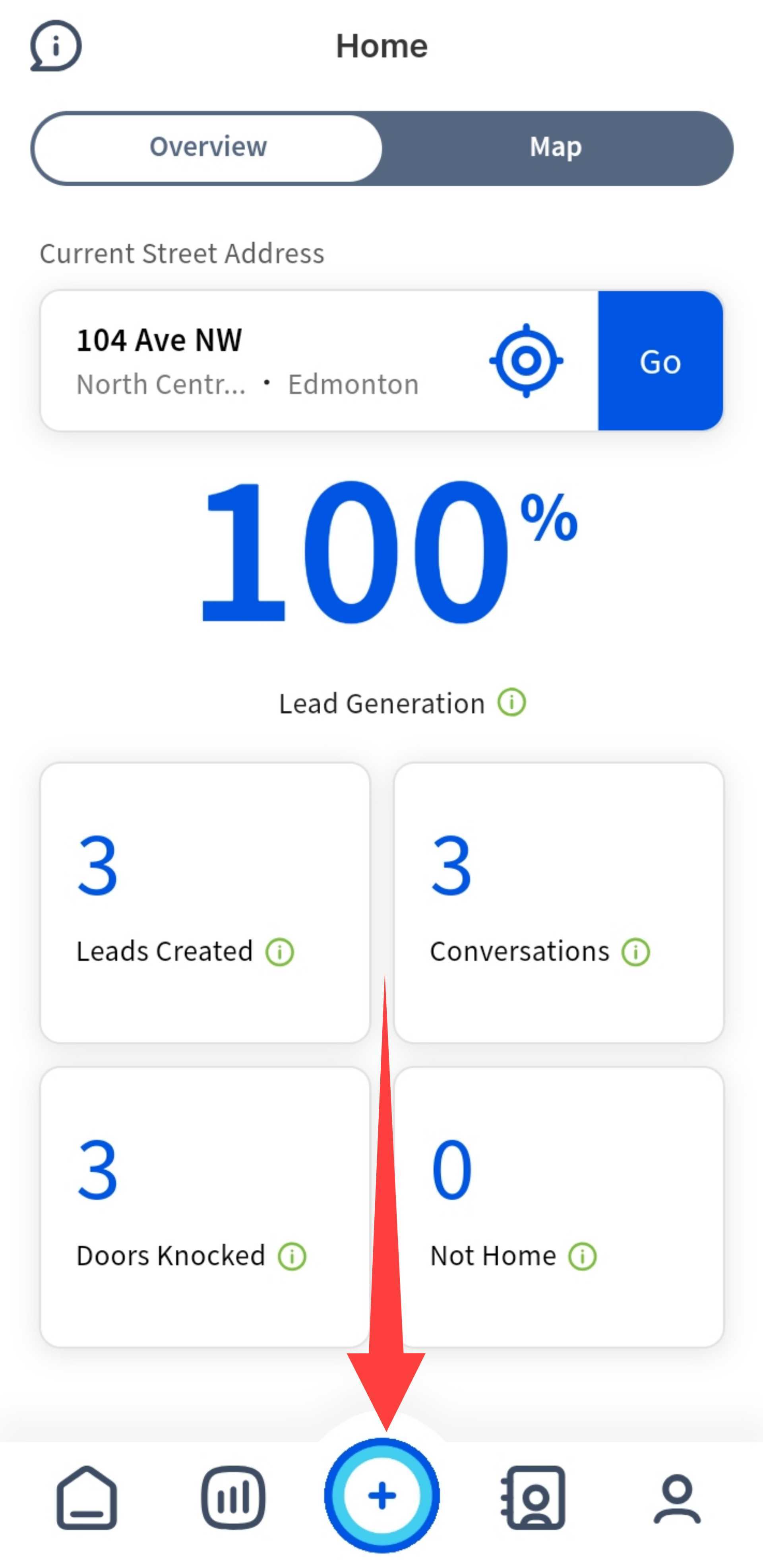
Task: Tap the locate current position icon
Action: 526,361
